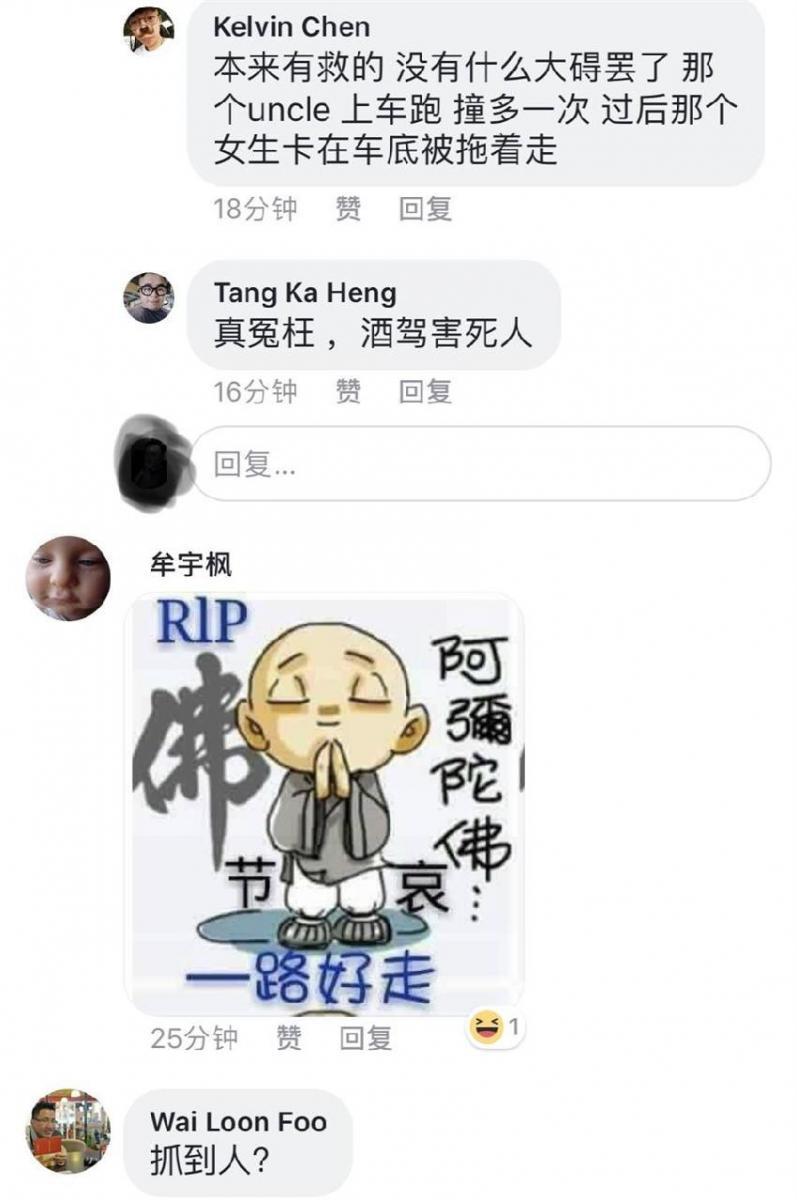Open Wai Loon Foo's profile name
797x1200 pixels.
238,1121
